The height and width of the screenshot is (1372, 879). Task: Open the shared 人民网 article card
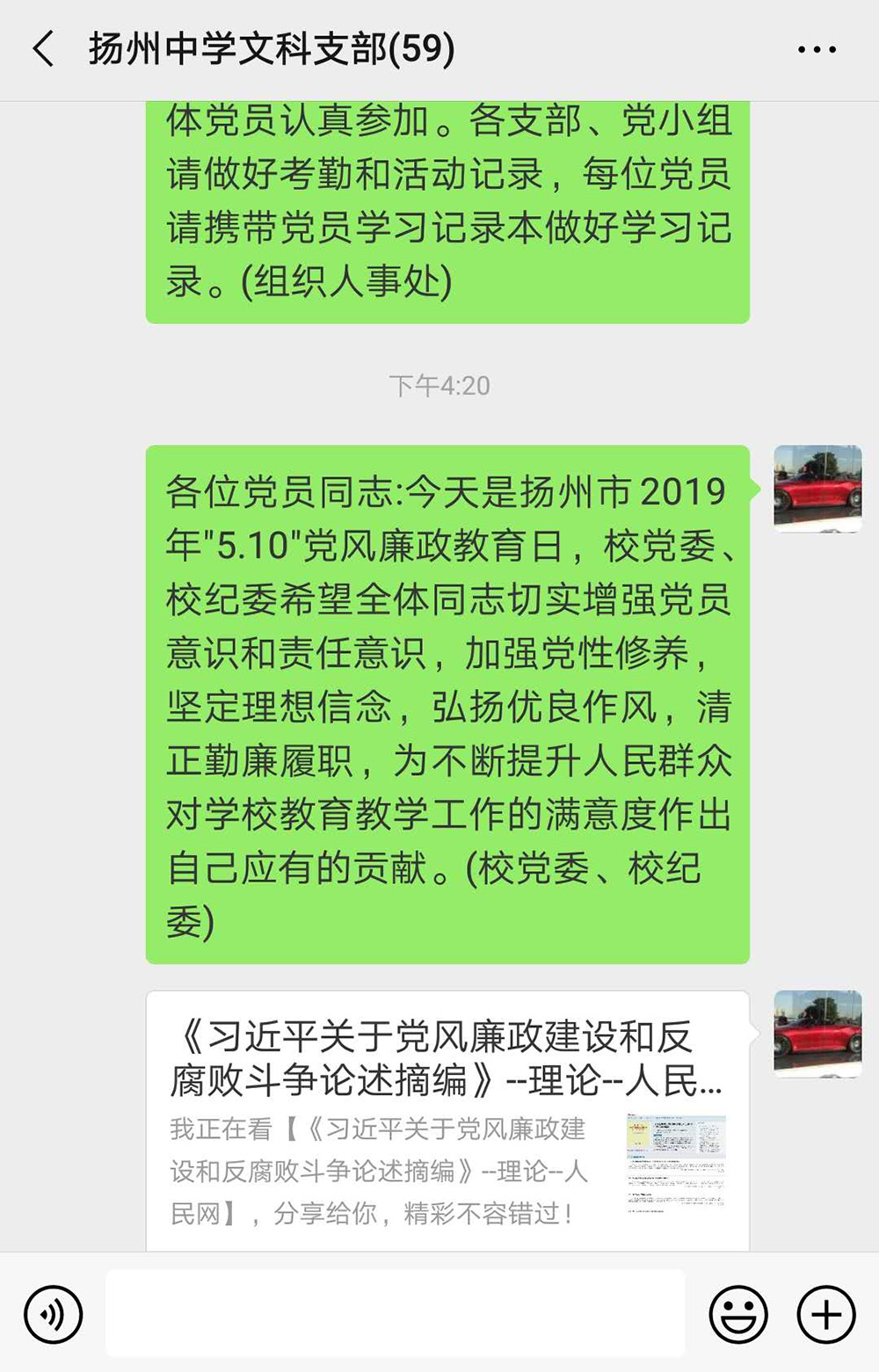[x=447, y=1121]
